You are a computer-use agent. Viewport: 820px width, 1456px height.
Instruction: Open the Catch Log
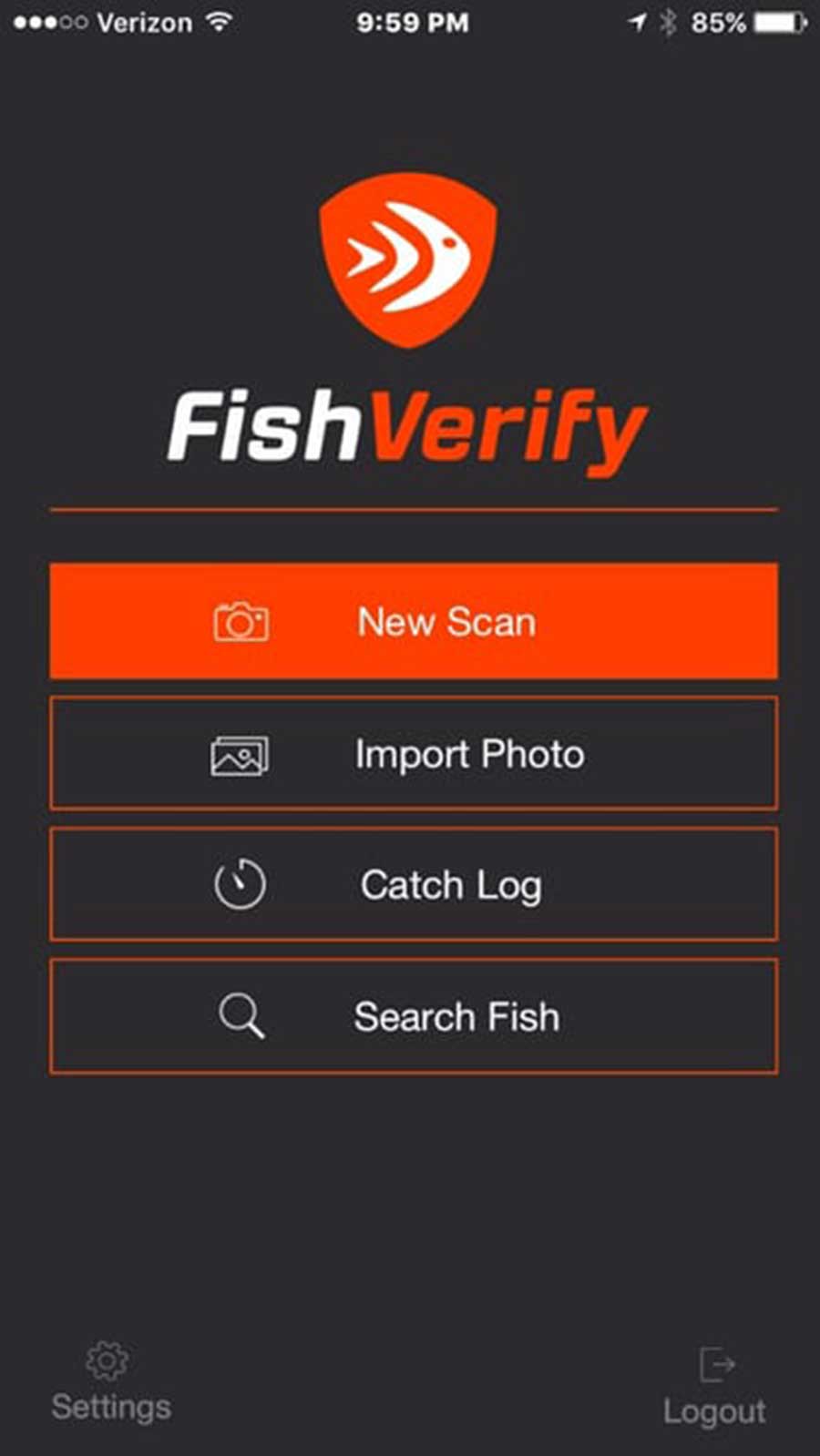[414, 884]
